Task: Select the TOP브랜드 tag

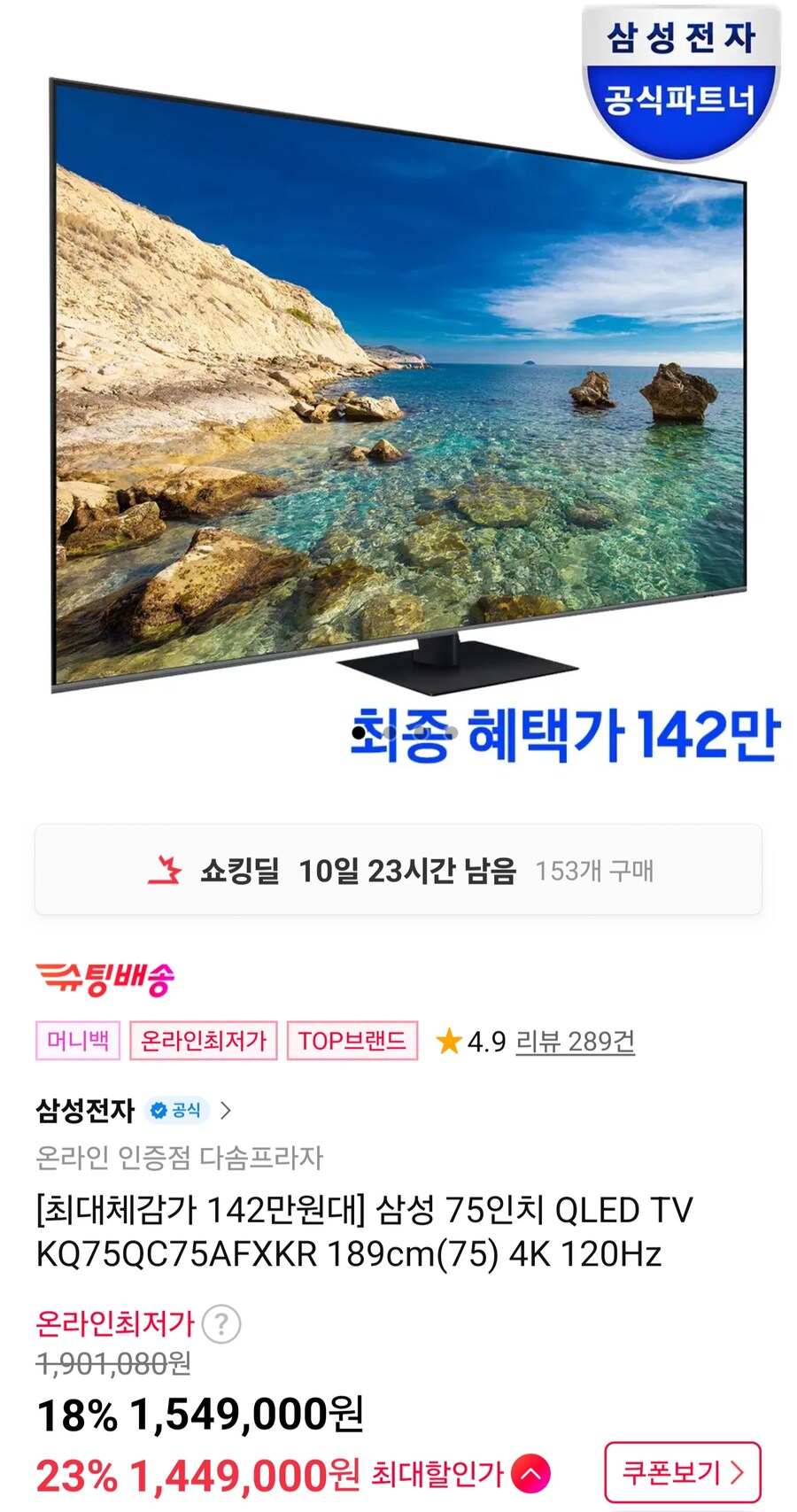Action: click(352, 1040)
